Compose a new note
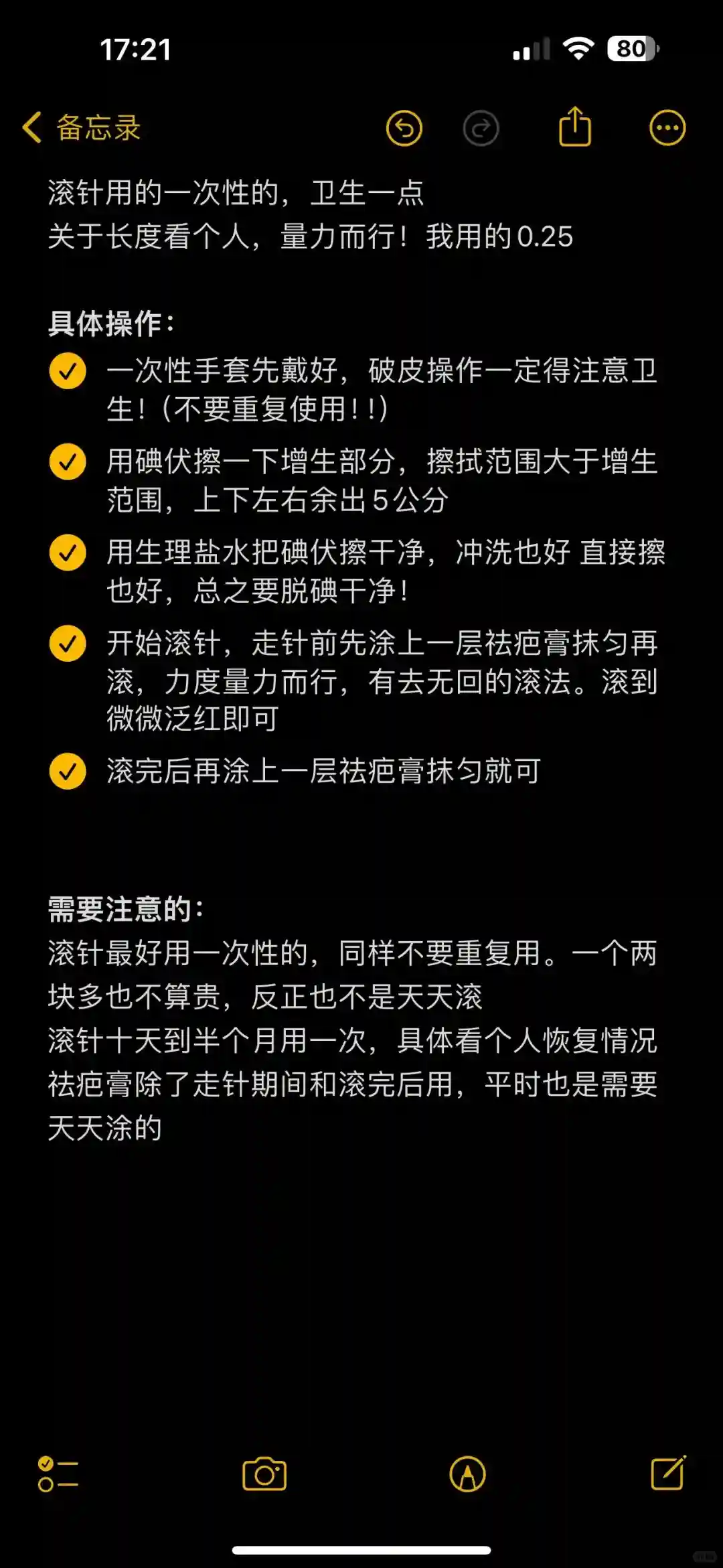Image resolution: width=723 pixels, height=1568 pixels. 668,1473
